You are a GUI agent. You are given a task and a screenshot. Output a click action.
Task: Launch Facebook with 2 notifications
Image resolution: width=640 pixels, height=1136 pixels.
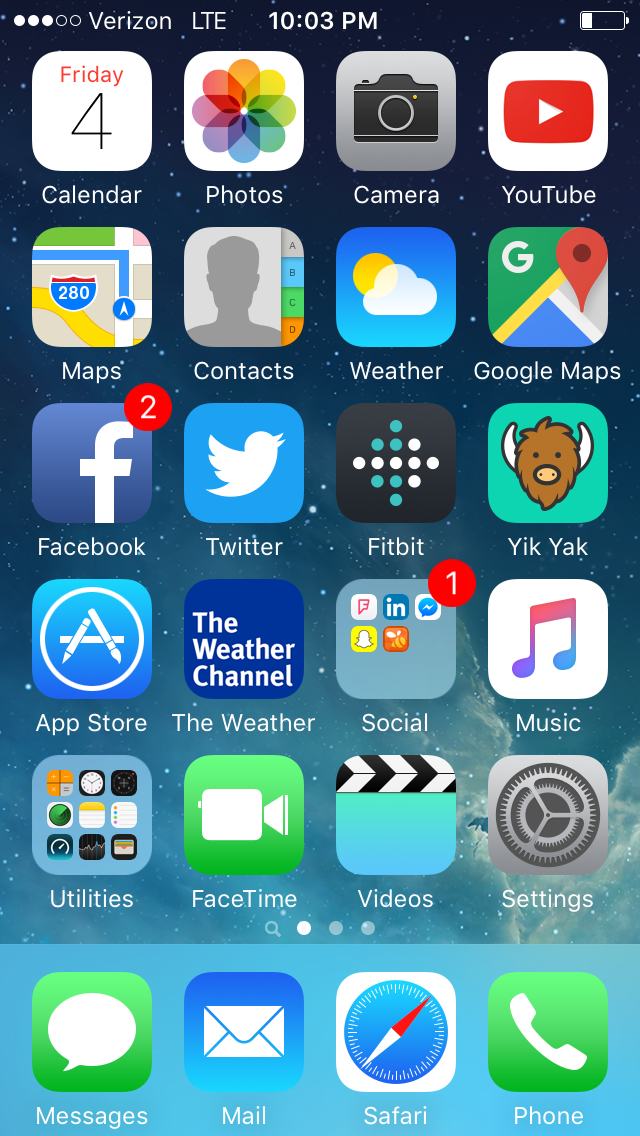[x=92, y=463]
